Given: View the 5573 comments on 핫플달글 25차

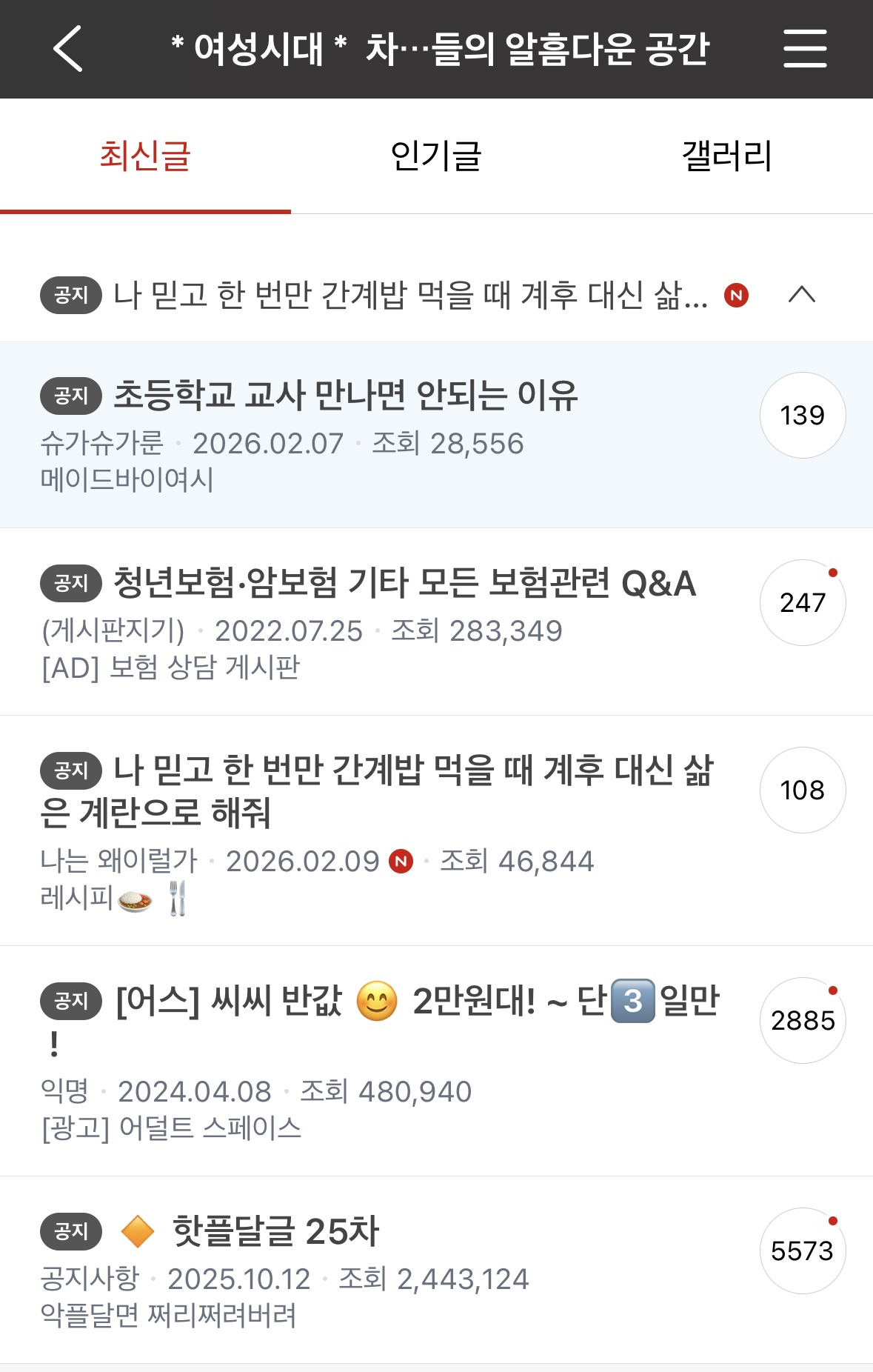Looking at the screenshot, I should (803, 1251).
